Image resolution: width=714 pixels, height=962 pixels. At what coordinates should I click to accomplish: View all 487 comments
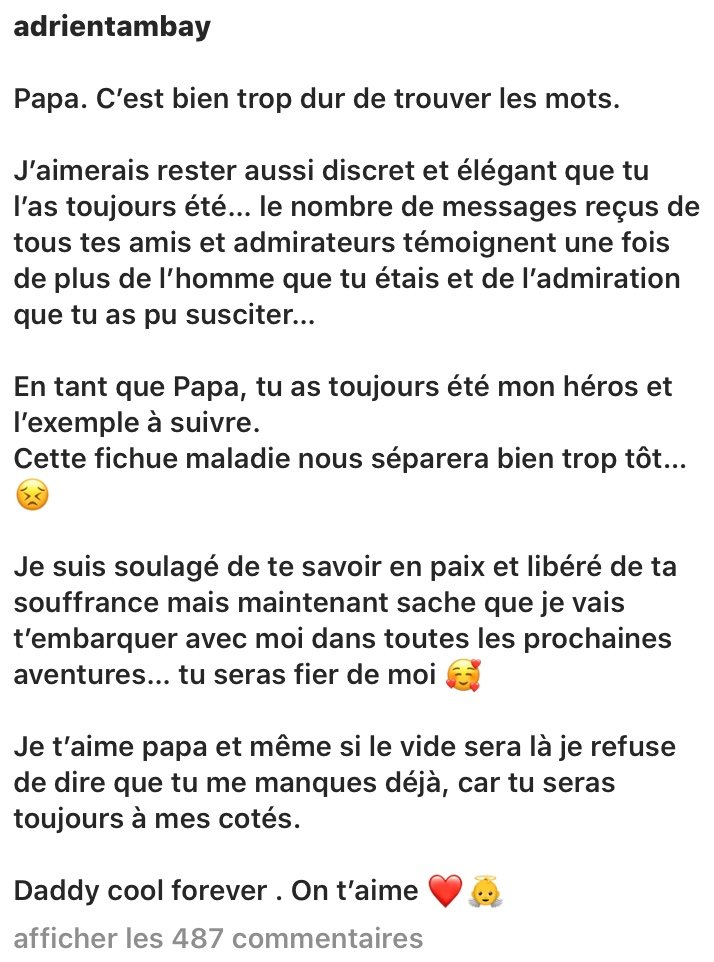click(218, 938)
